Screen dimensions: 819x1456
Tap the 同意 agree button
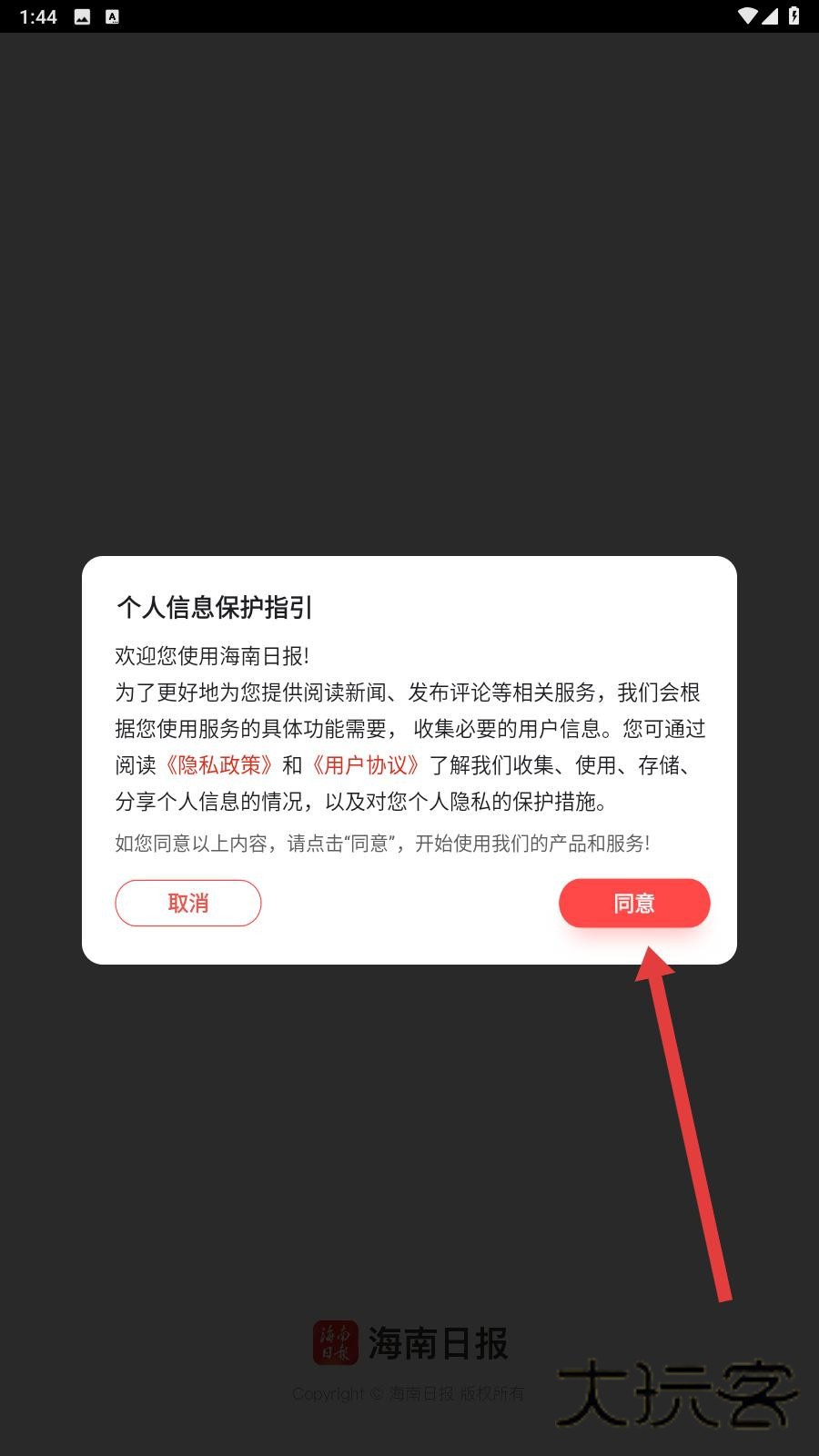click(634, 903)
